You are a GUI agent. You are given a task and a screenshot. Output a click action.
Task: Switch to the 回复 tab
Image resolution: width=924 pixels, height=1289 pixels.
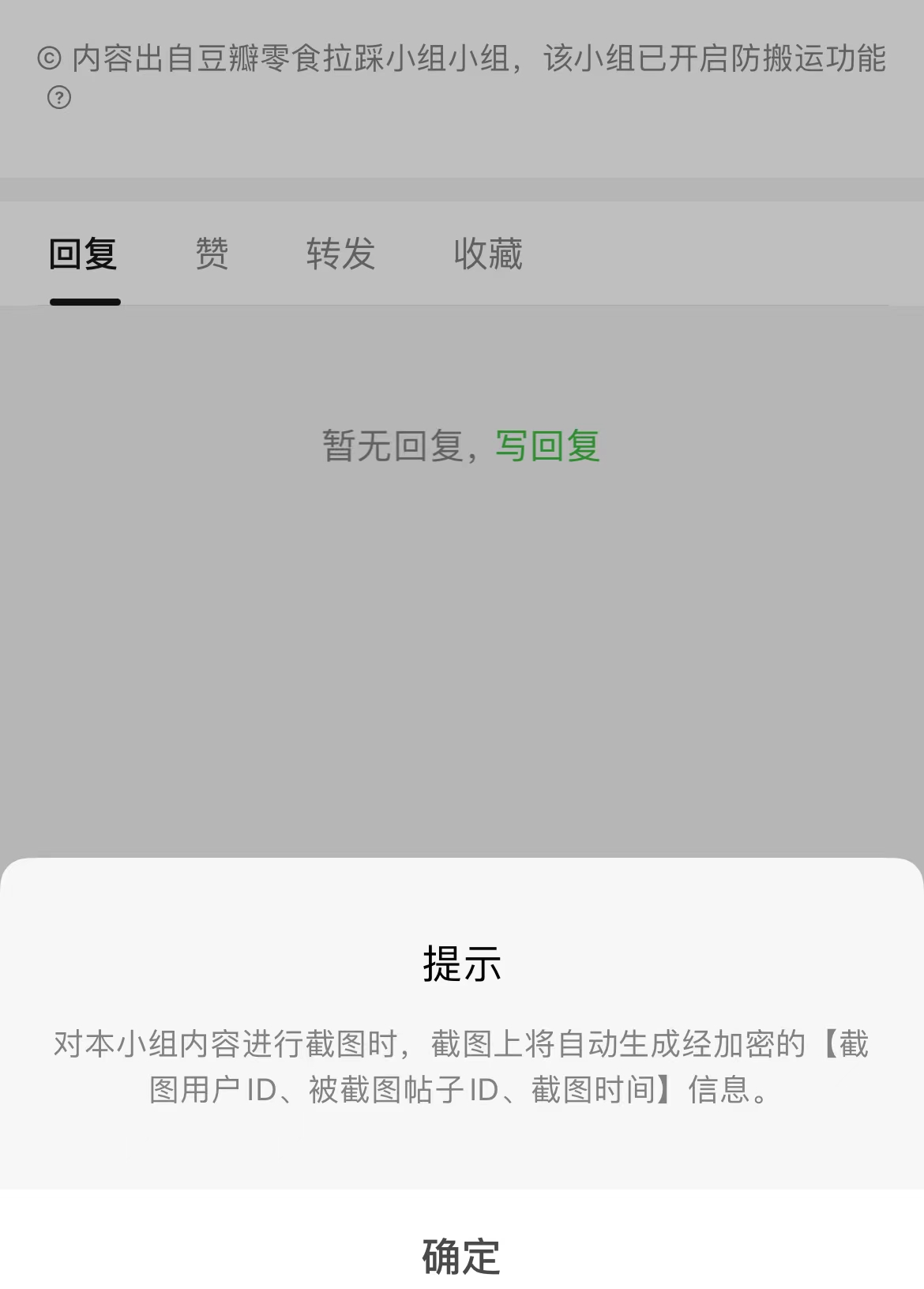click(x=83, y=254)
